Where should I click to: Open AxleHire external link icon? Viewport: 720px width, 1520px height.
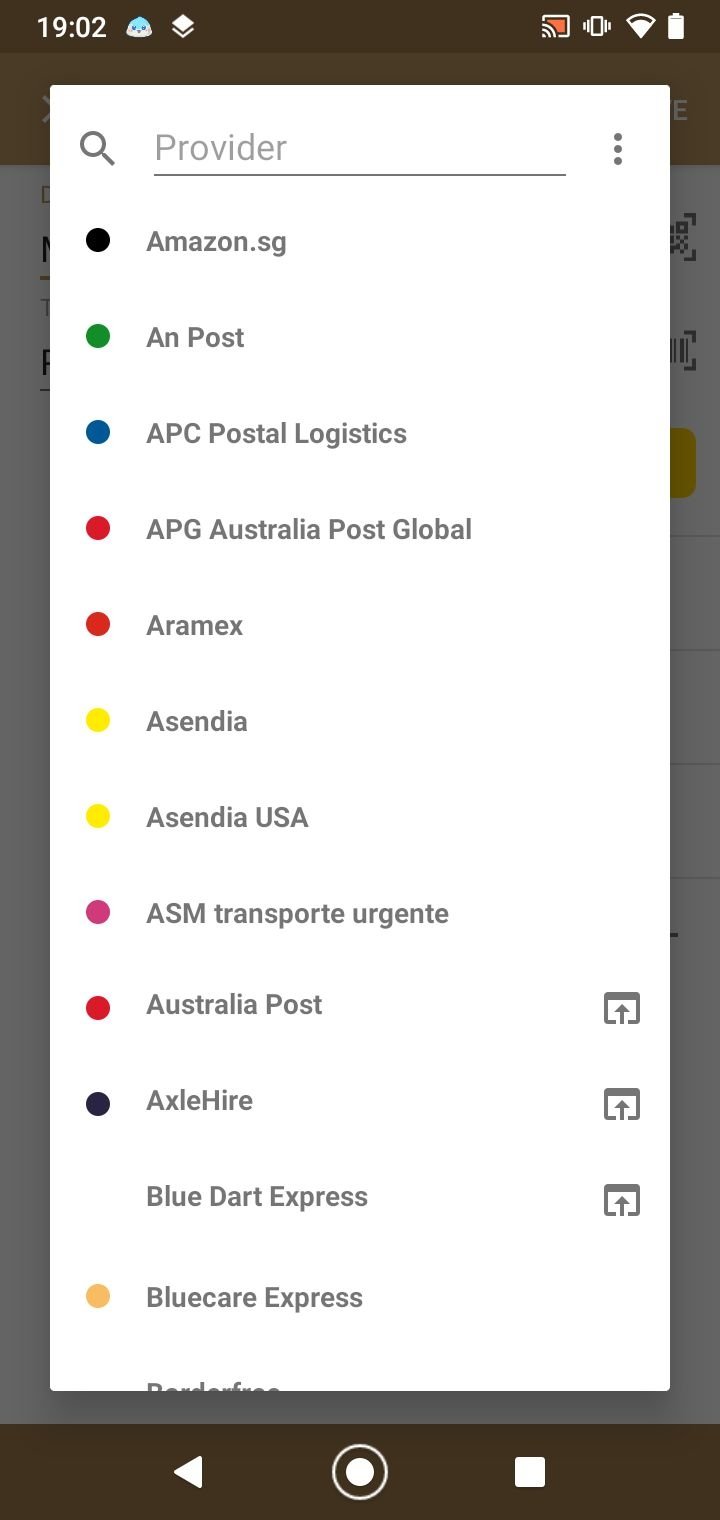[x=621, y=1104]
